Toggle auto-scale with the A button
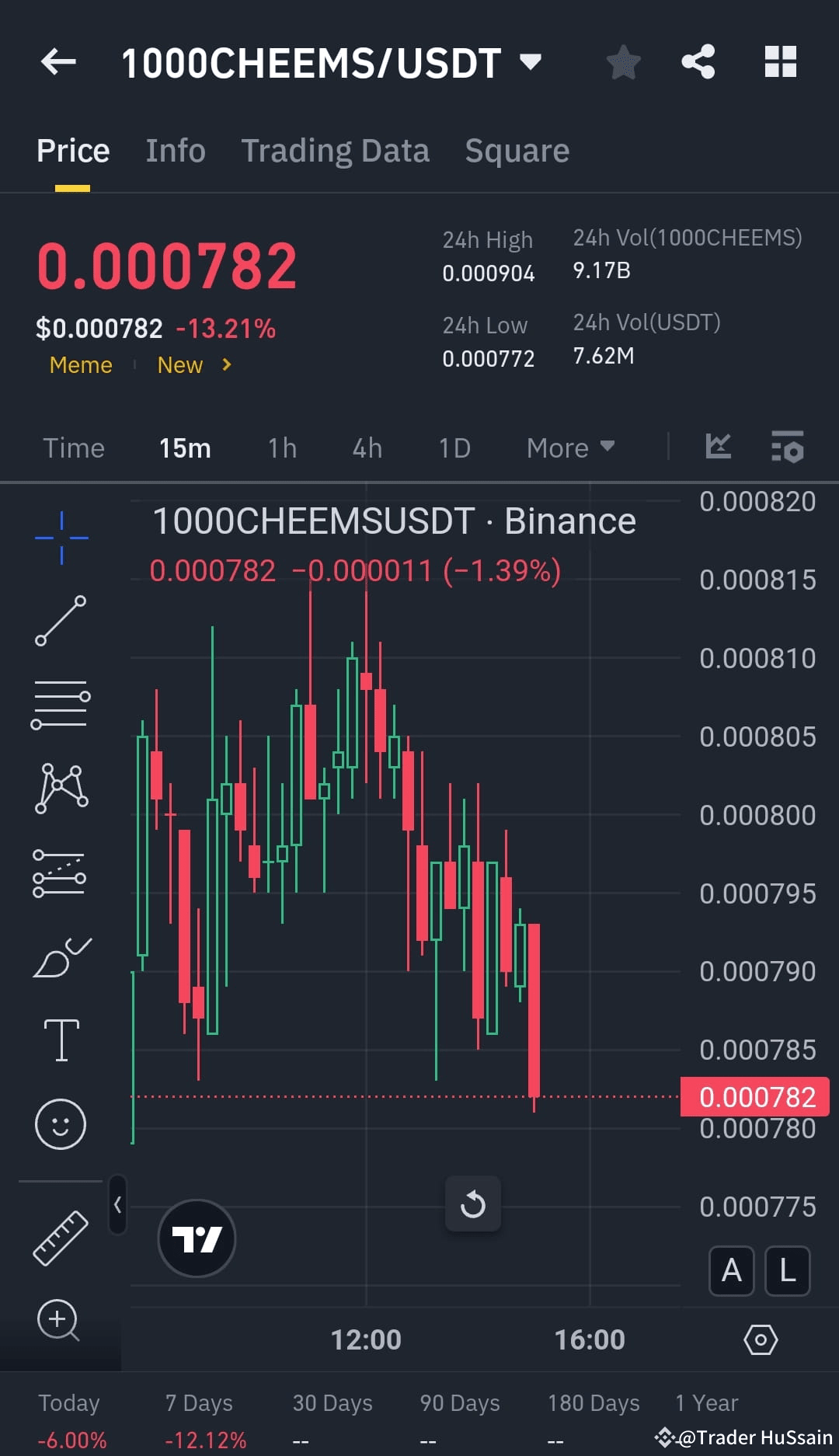The image size is (839, 1456). [x=731, y=1271]
